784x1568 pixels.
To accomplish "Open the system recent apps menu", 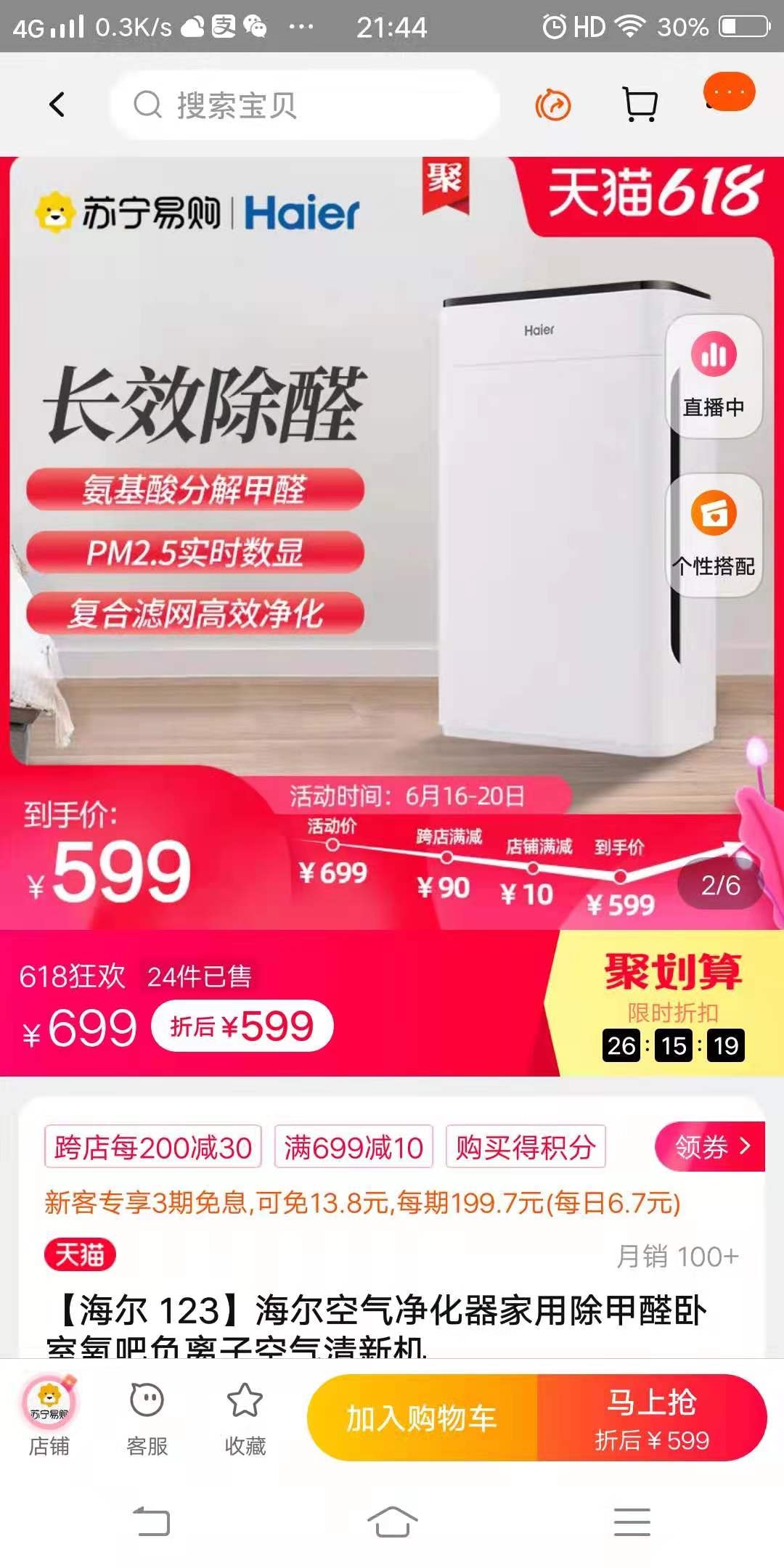I will 632,1522.
